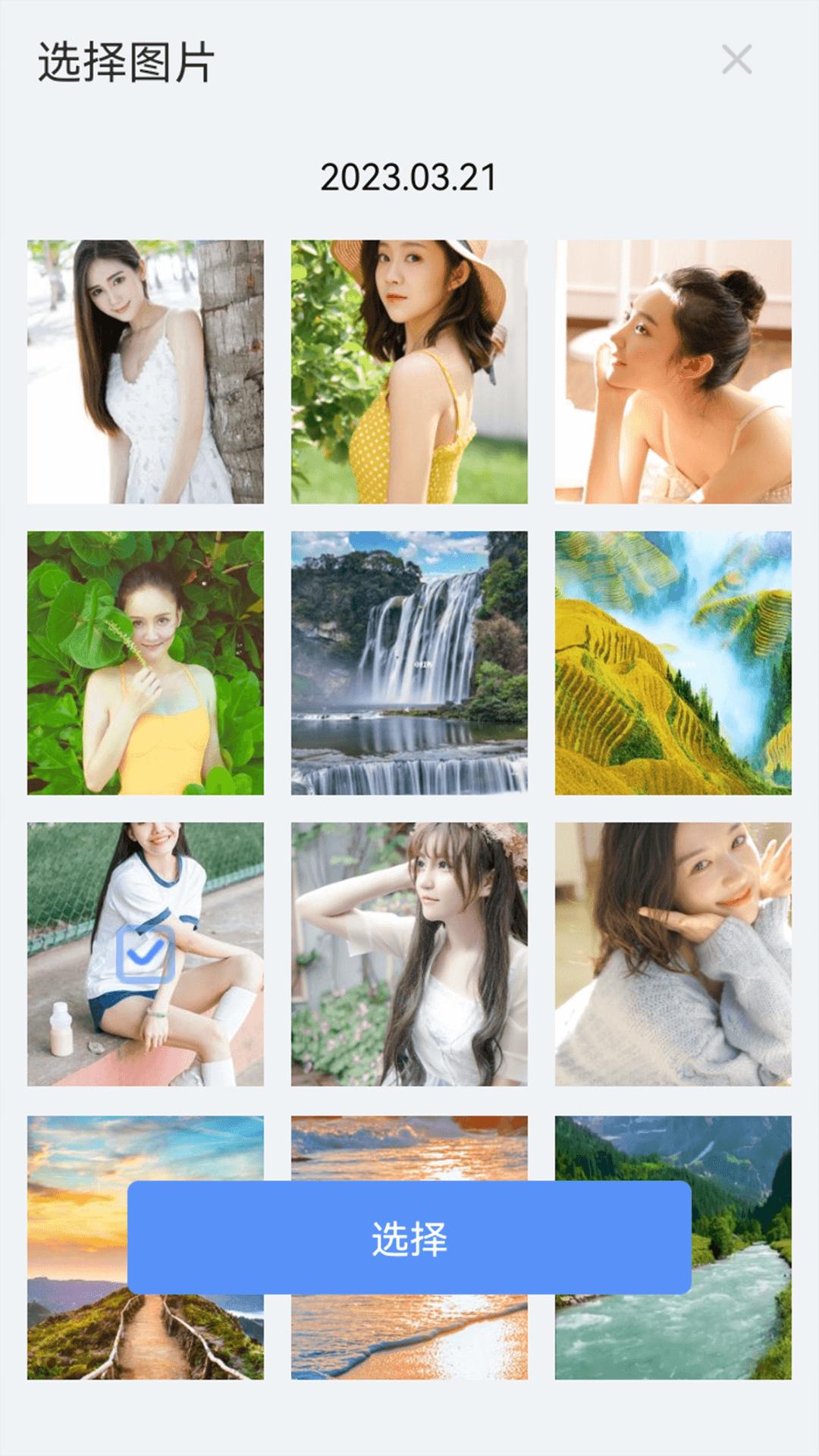Select the photo of woman by palm tree

point(146,372)
